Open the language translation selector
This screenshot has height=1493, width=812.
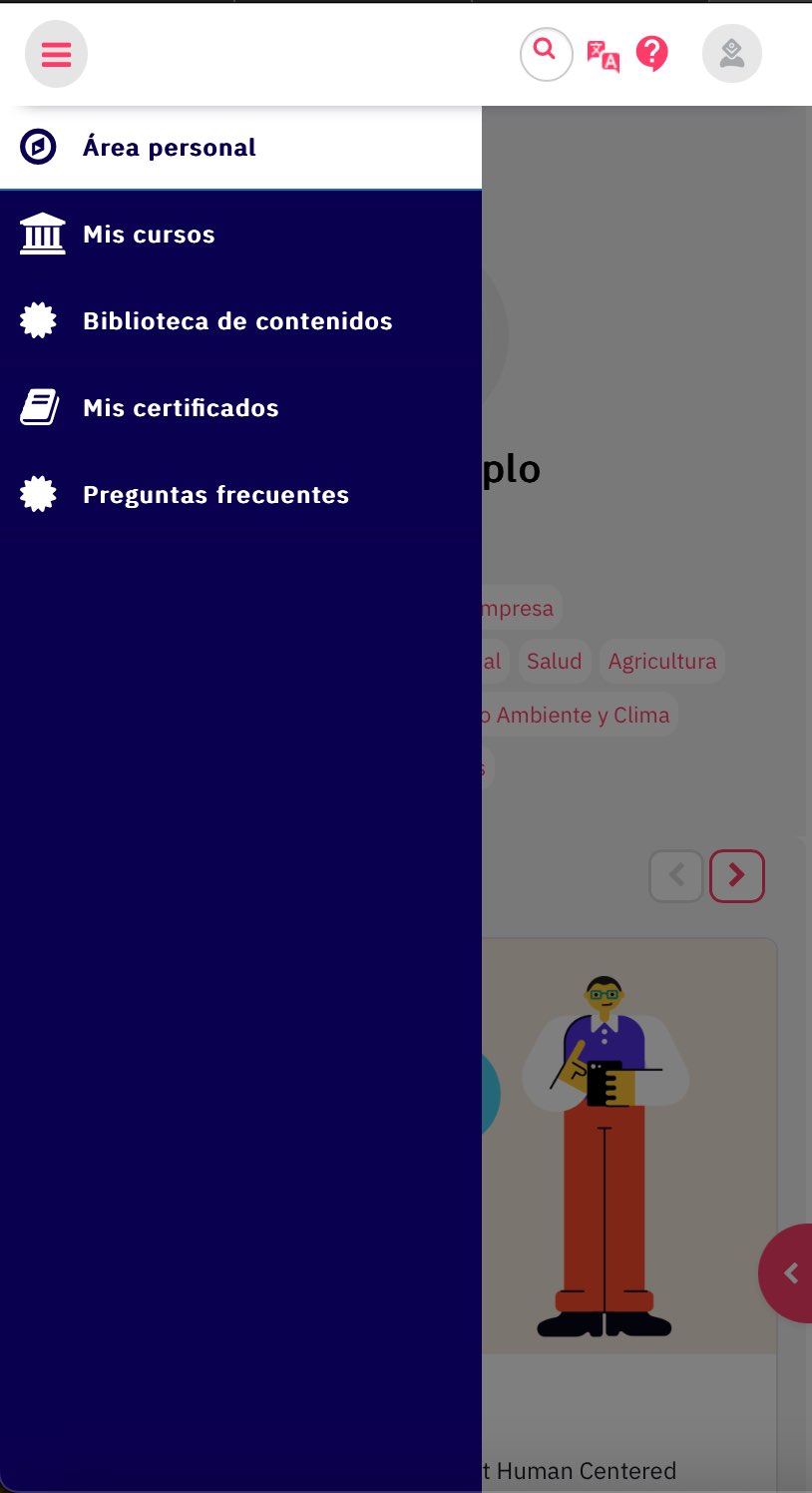(603, 55)
